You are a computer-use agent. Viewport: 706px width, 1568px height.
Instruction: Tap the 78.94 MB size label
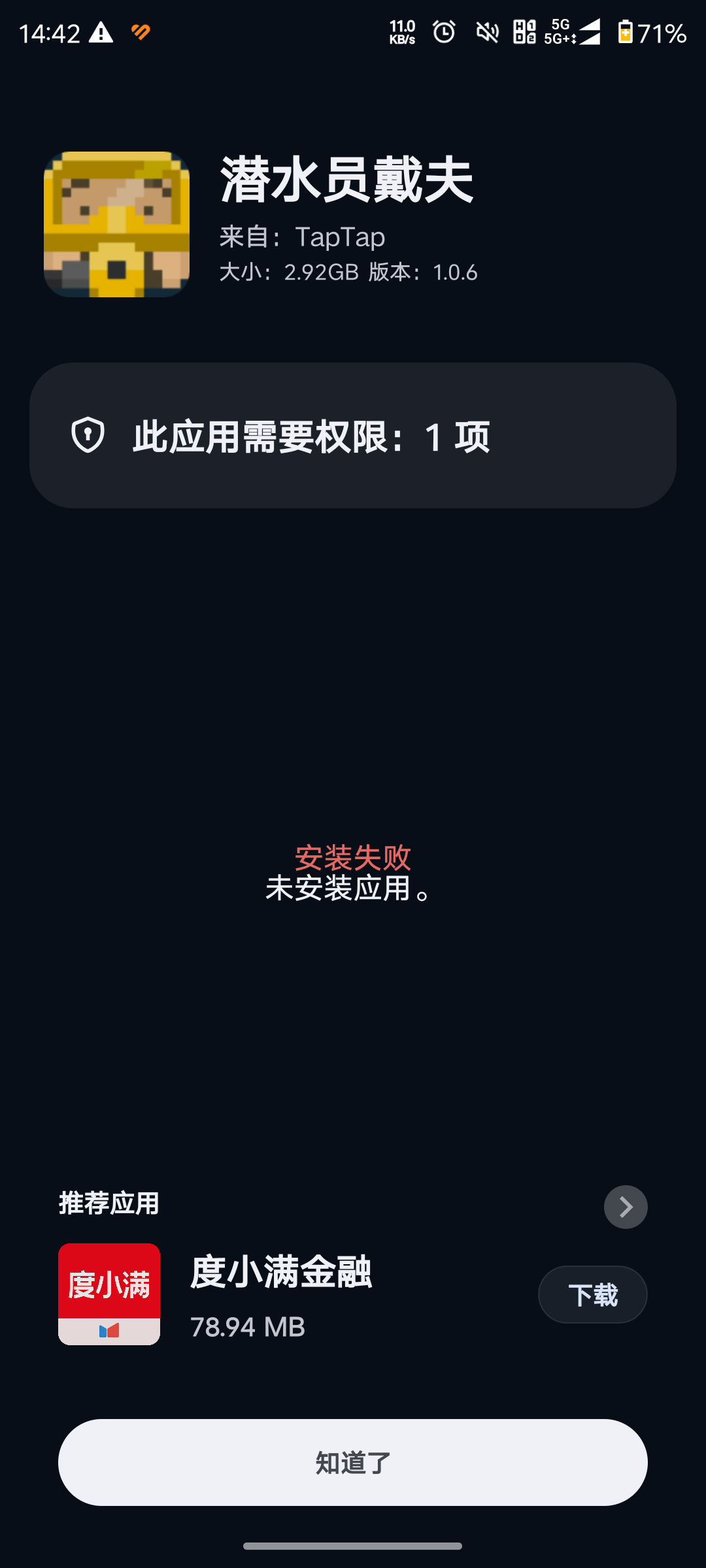(x=247, y=1327)
